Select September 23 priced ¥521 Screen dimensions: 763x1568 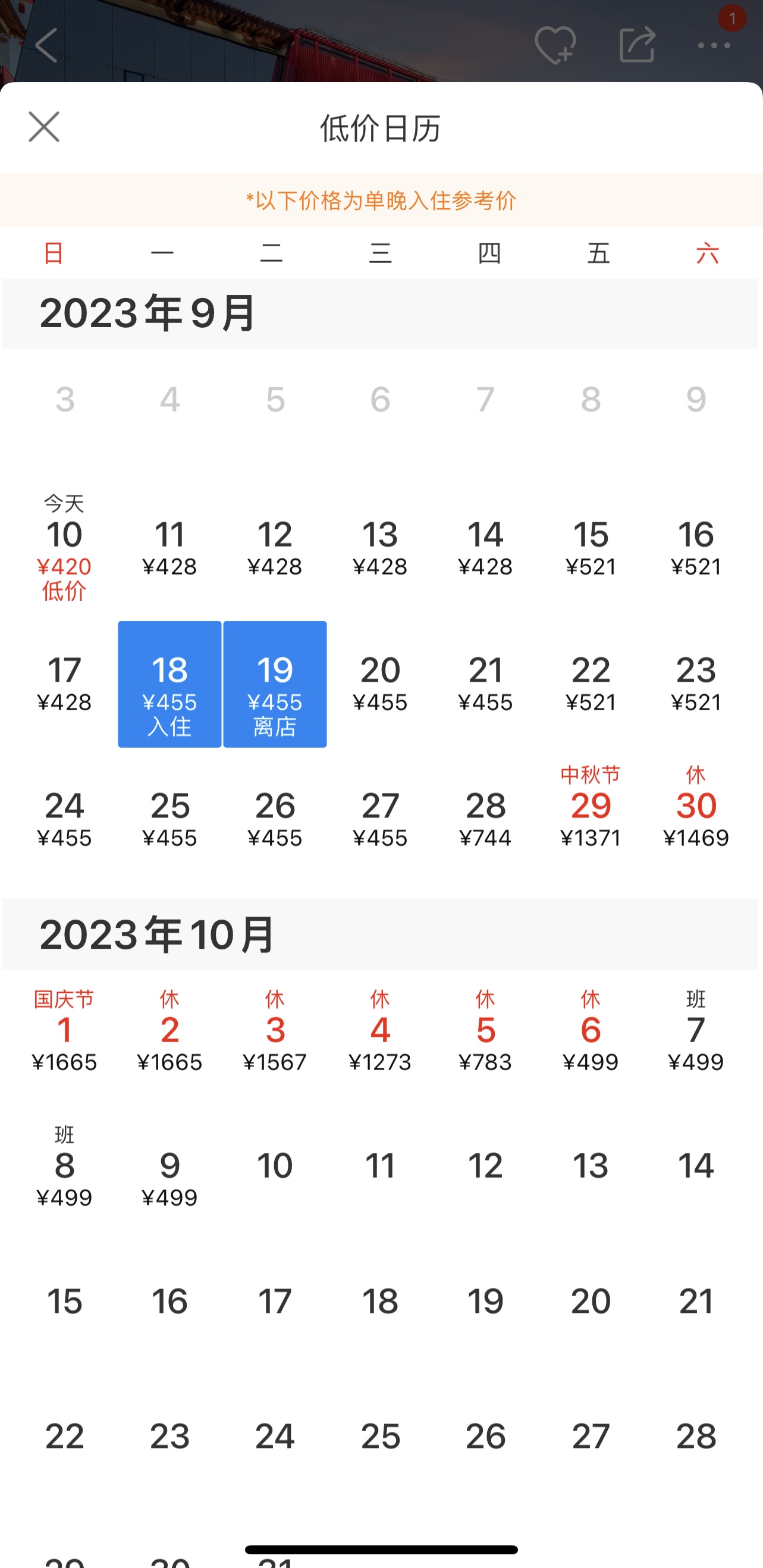tap(696, 683)
